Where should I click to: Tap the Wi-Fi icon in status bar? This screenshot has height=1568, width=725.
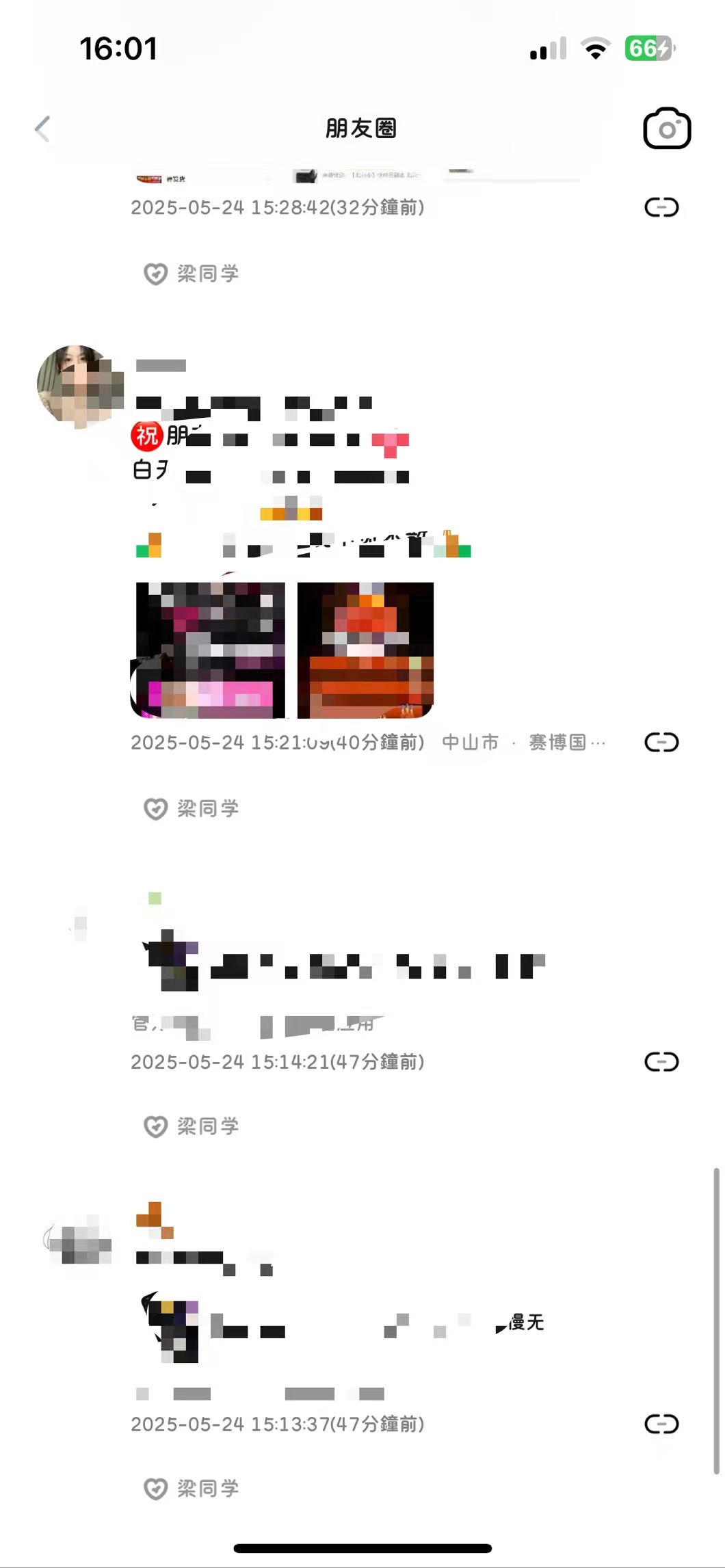pos(594,49)
